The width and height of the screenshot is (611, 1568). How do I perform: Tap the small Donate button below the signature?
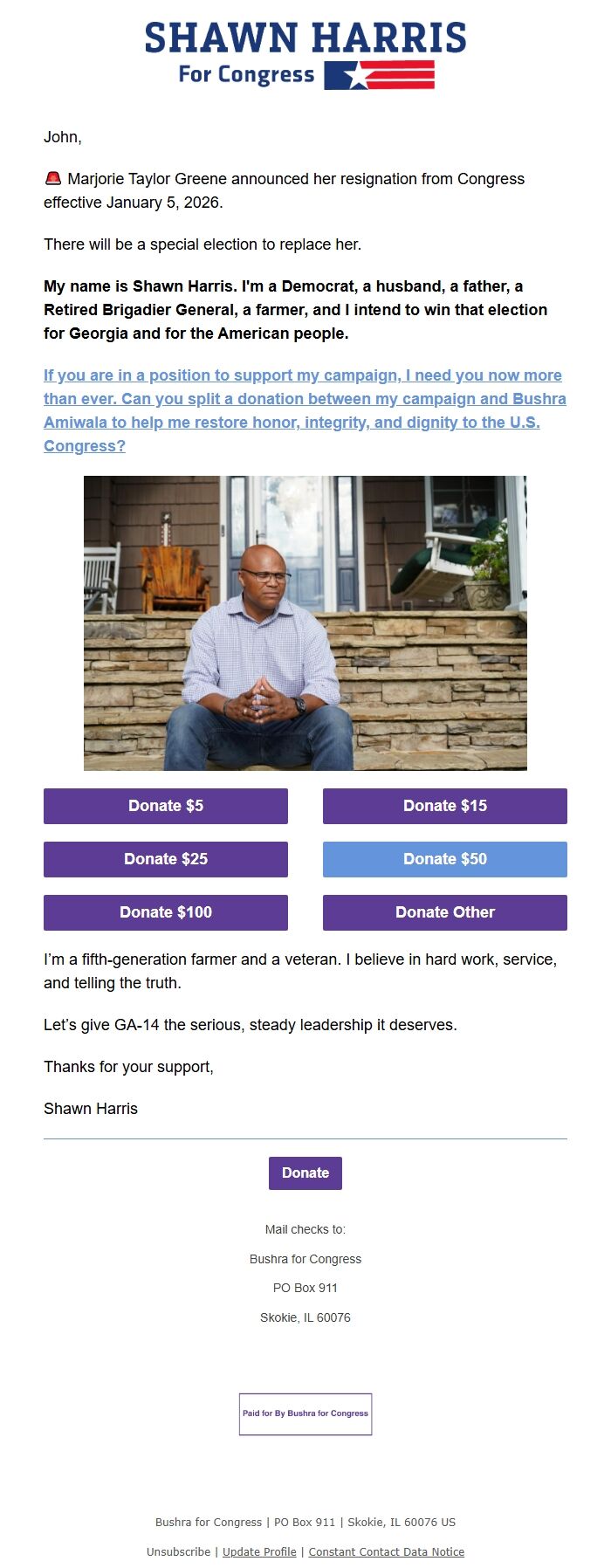(x=305, y=1173)
